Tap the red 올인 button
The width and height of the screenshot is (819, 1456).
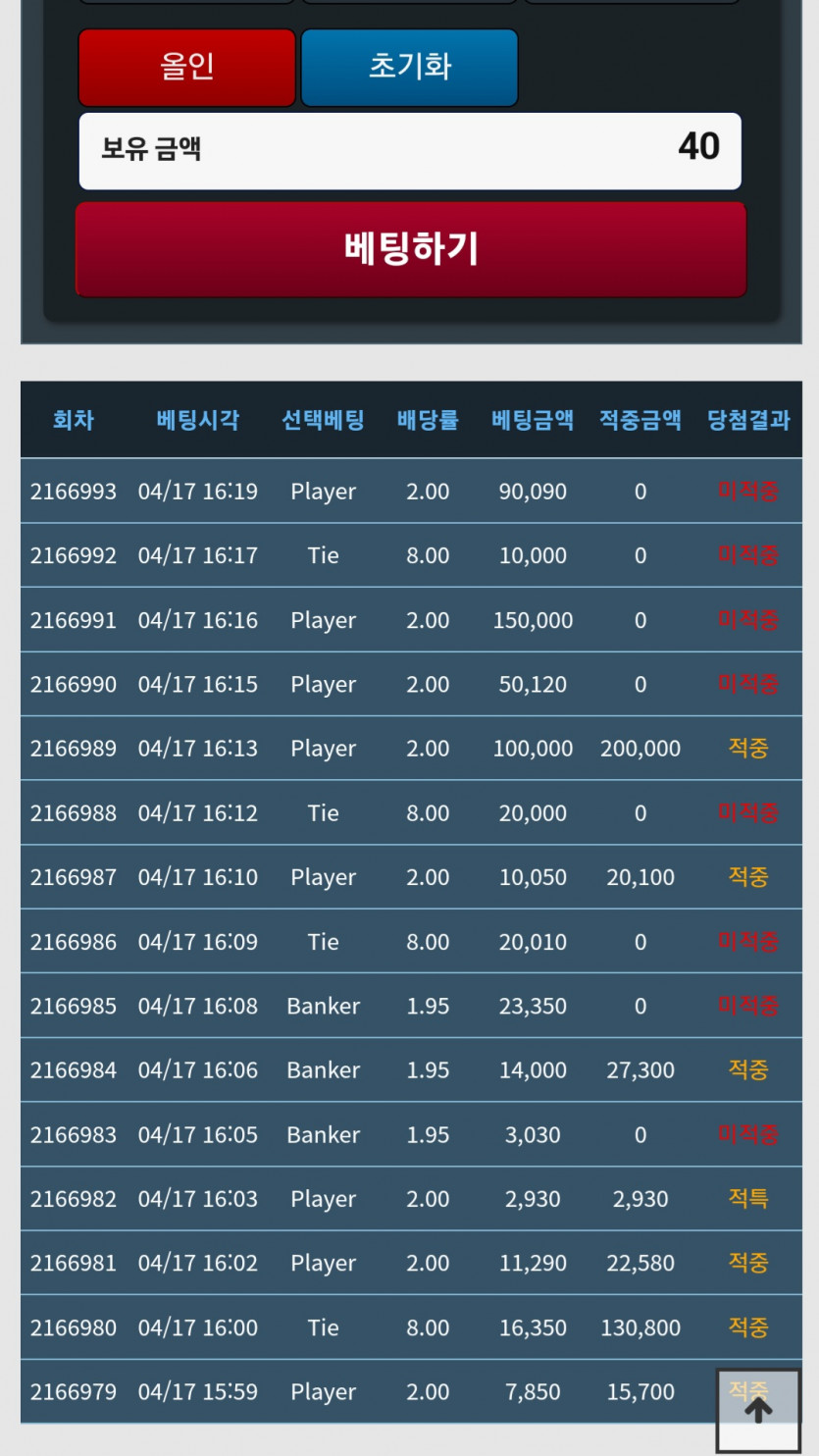pyautogui.click(x=186, y=67)
